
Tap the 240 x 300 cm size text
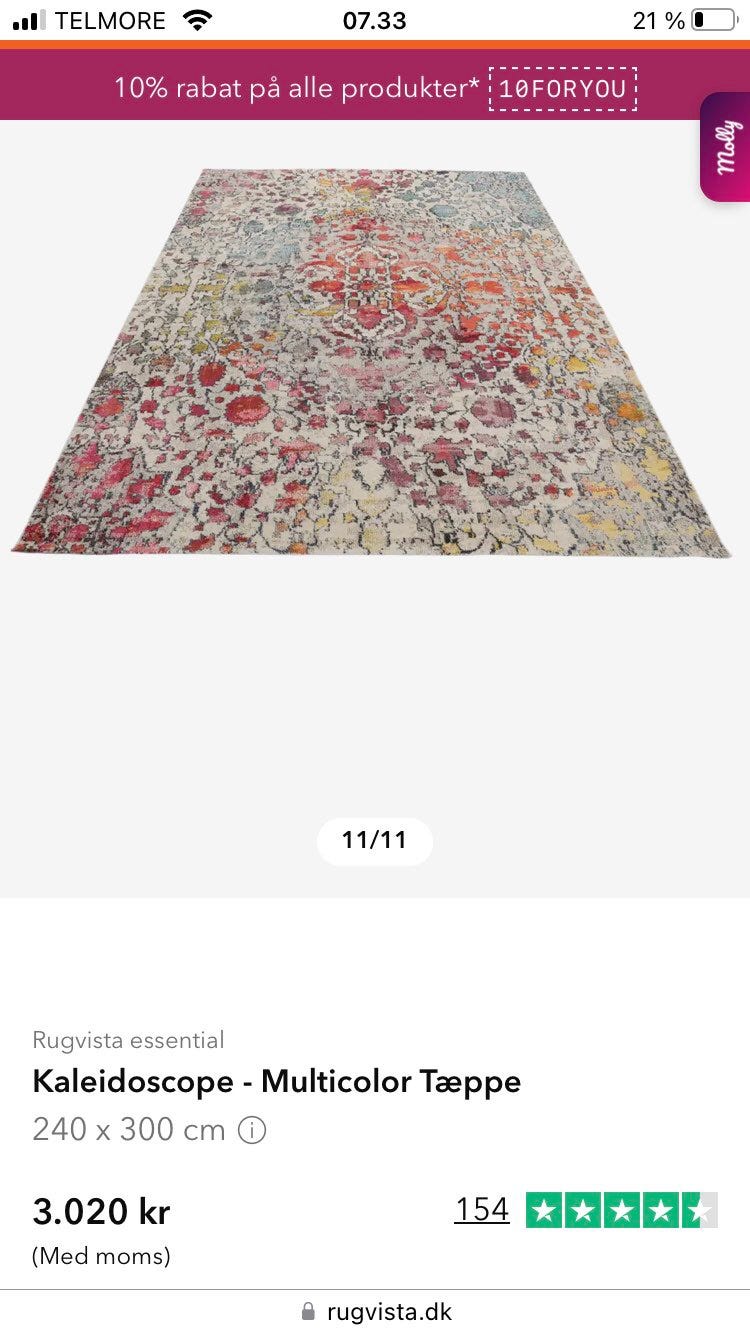[x=127, y=1130]
